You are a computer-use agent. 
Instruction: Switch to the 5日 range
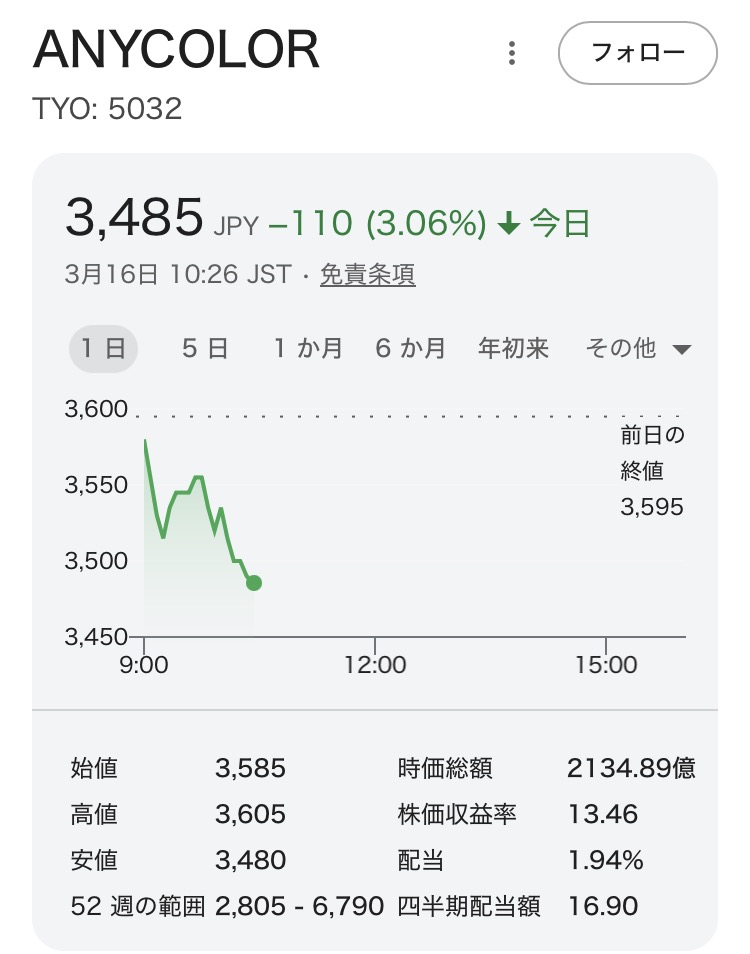[205, 348]
